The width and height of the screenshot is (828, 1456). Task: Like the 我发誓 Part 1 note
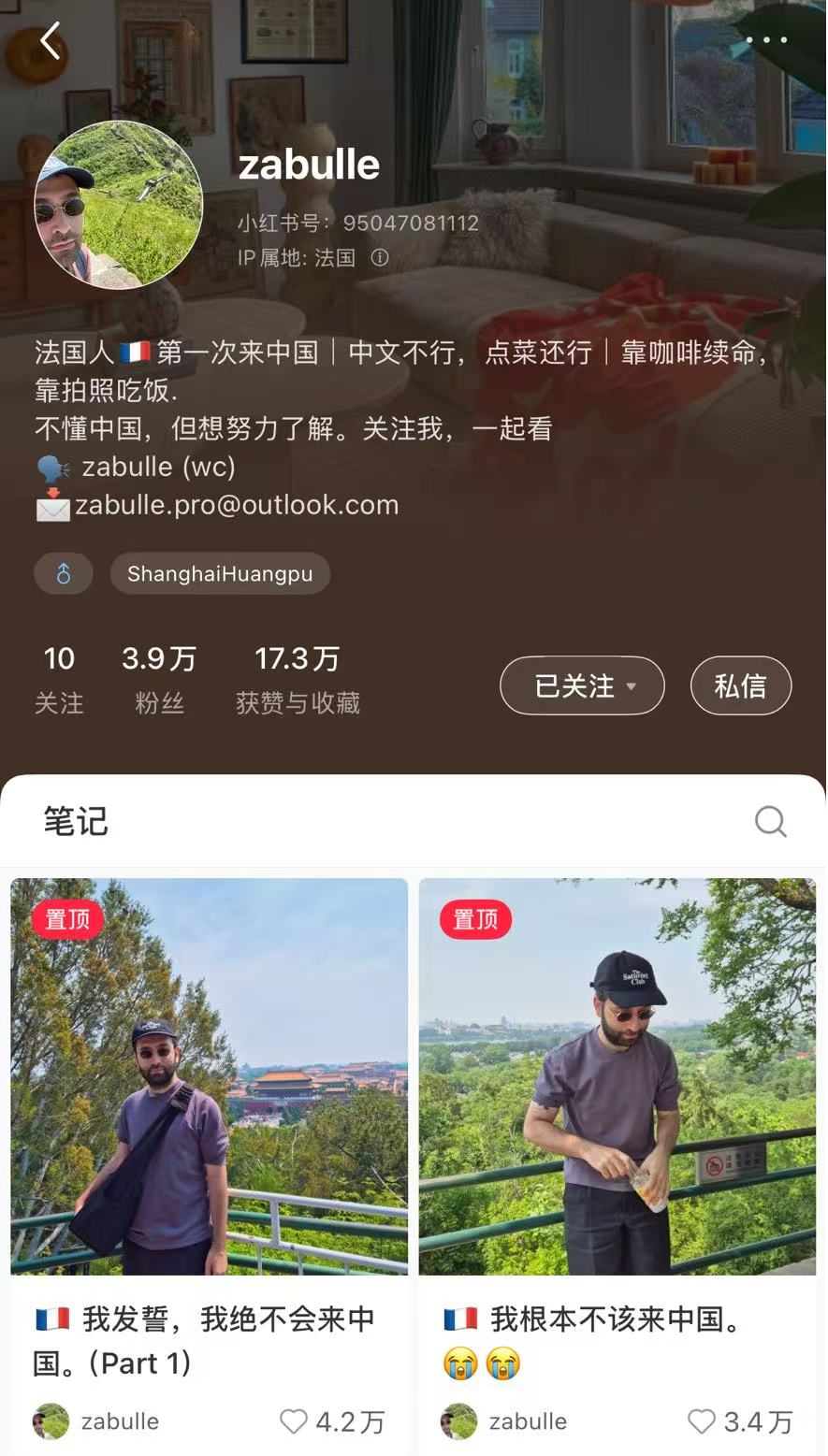tap(294, 1421)
